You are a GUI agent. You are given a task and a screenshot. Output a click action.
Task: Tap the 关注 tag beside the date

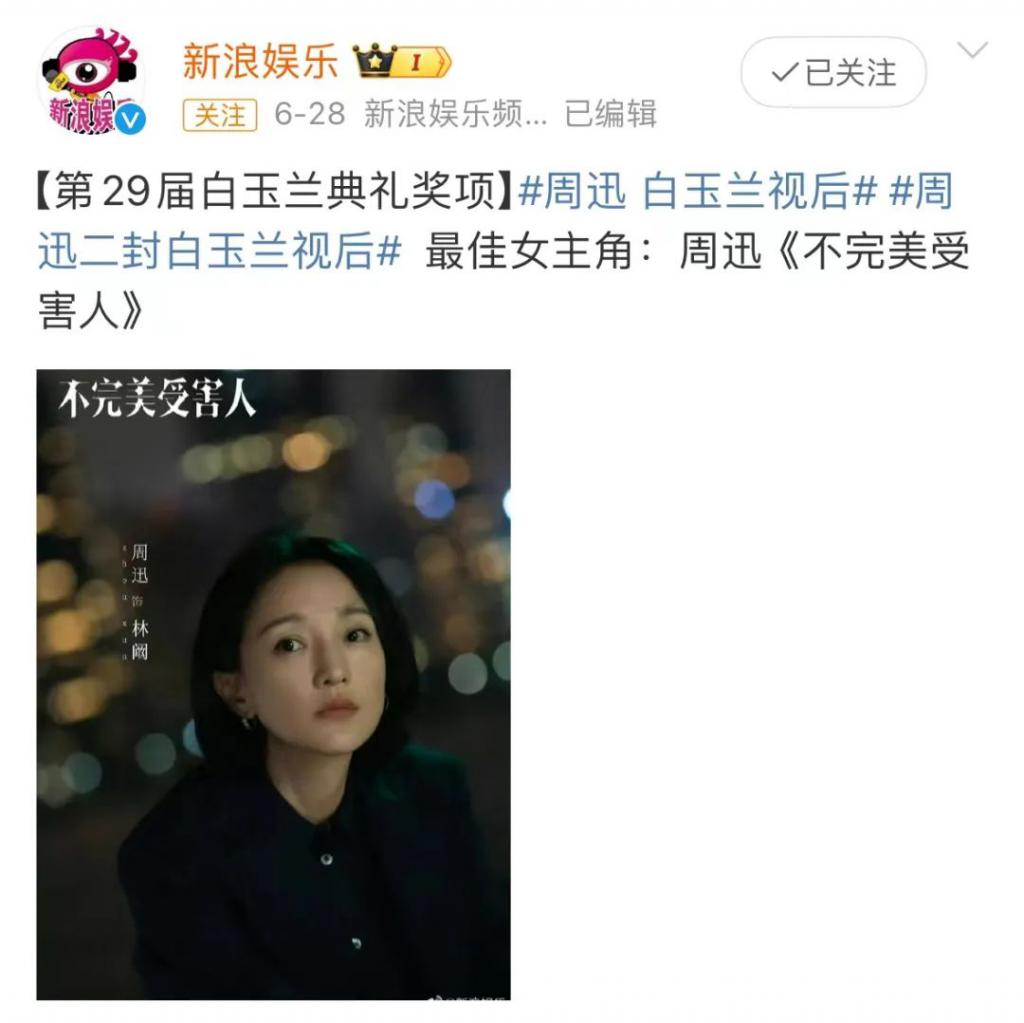click(219, 115)
